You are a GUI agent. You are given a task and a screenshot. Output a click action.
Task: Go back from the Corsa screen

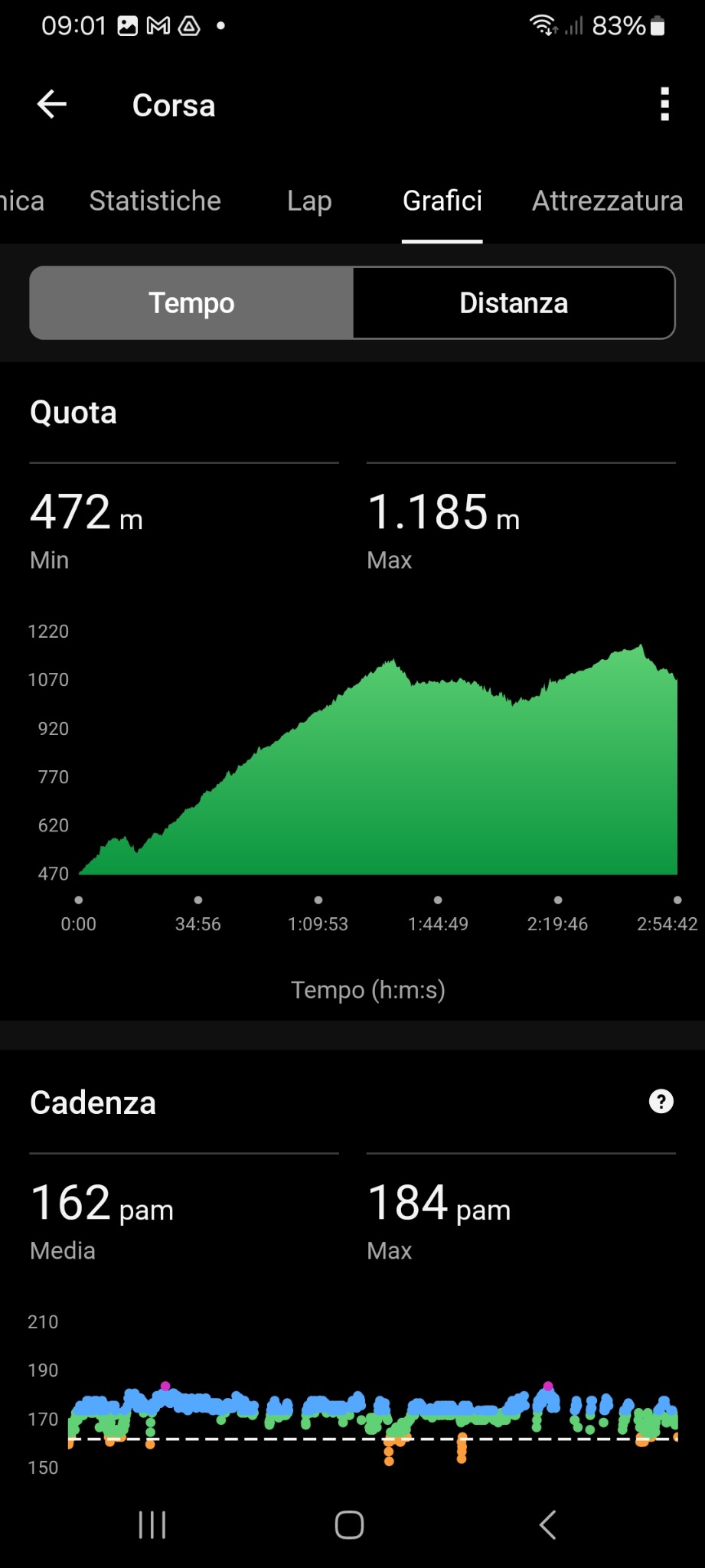pos(52,105)
